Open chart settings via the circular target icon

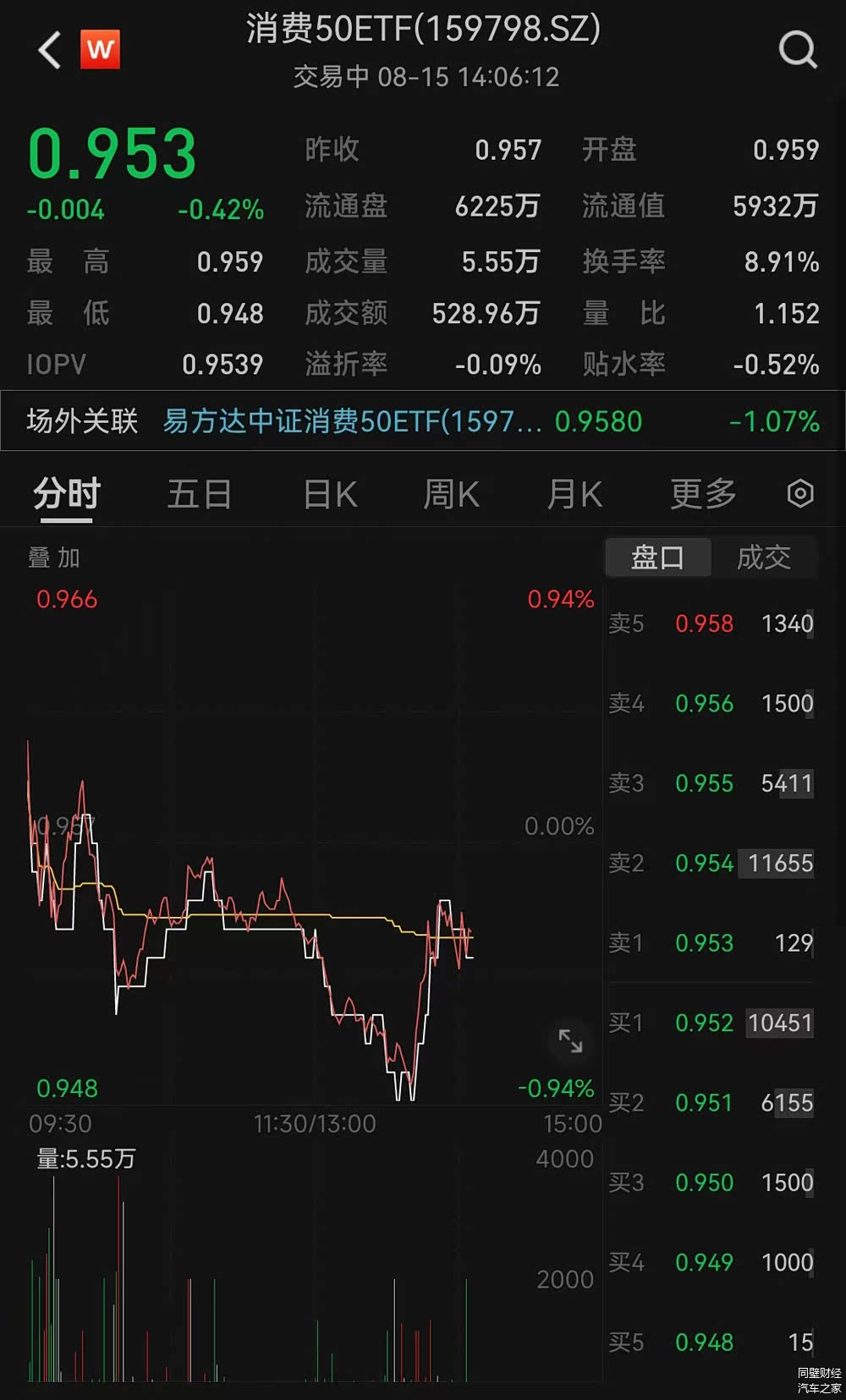tap(799, 493)
